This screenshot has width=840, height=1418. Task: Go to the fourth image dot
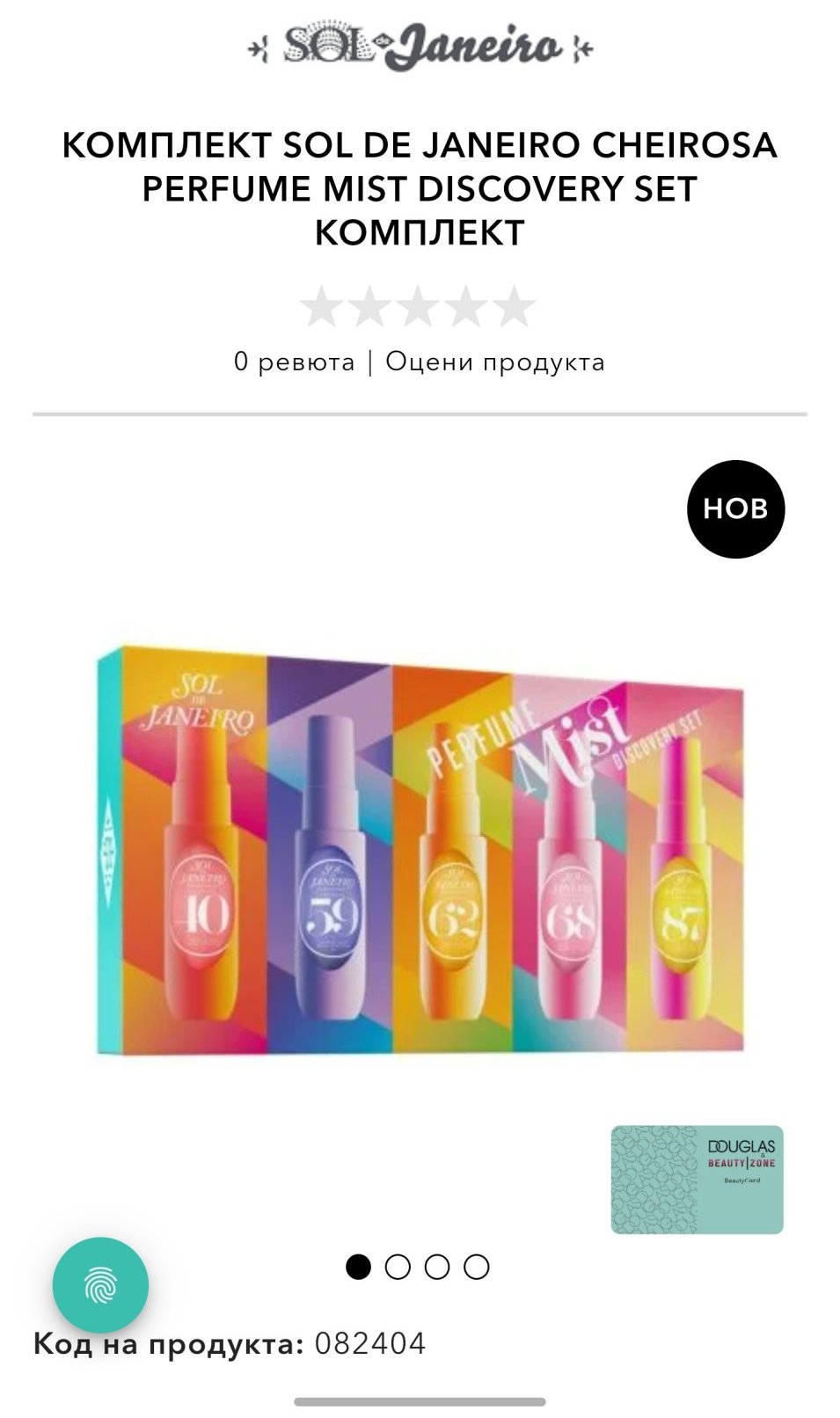477,1267
